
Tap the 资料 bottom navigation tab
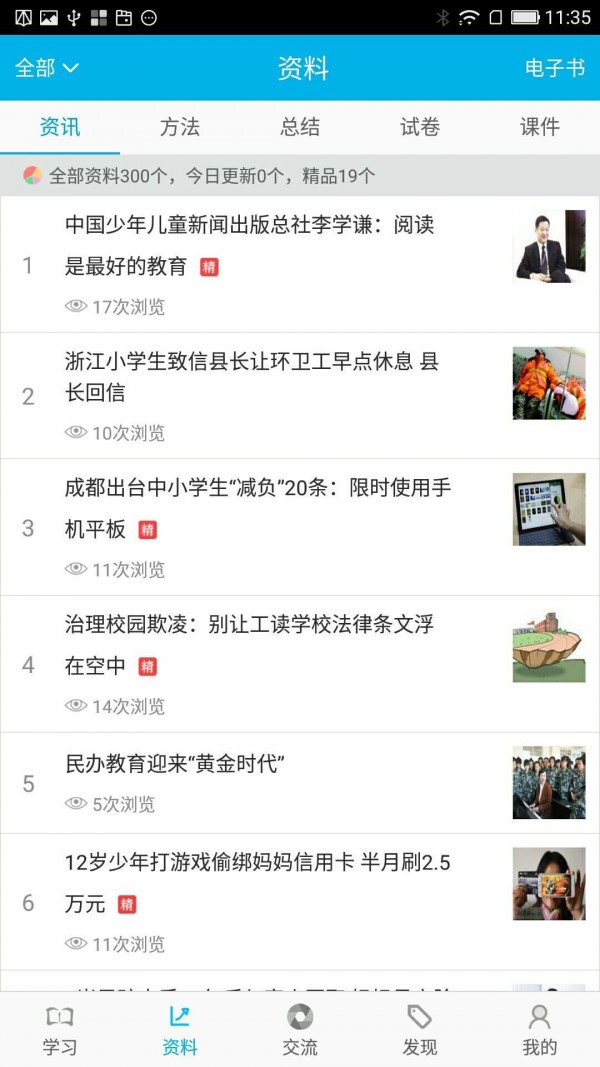(x=180, y=1031)
